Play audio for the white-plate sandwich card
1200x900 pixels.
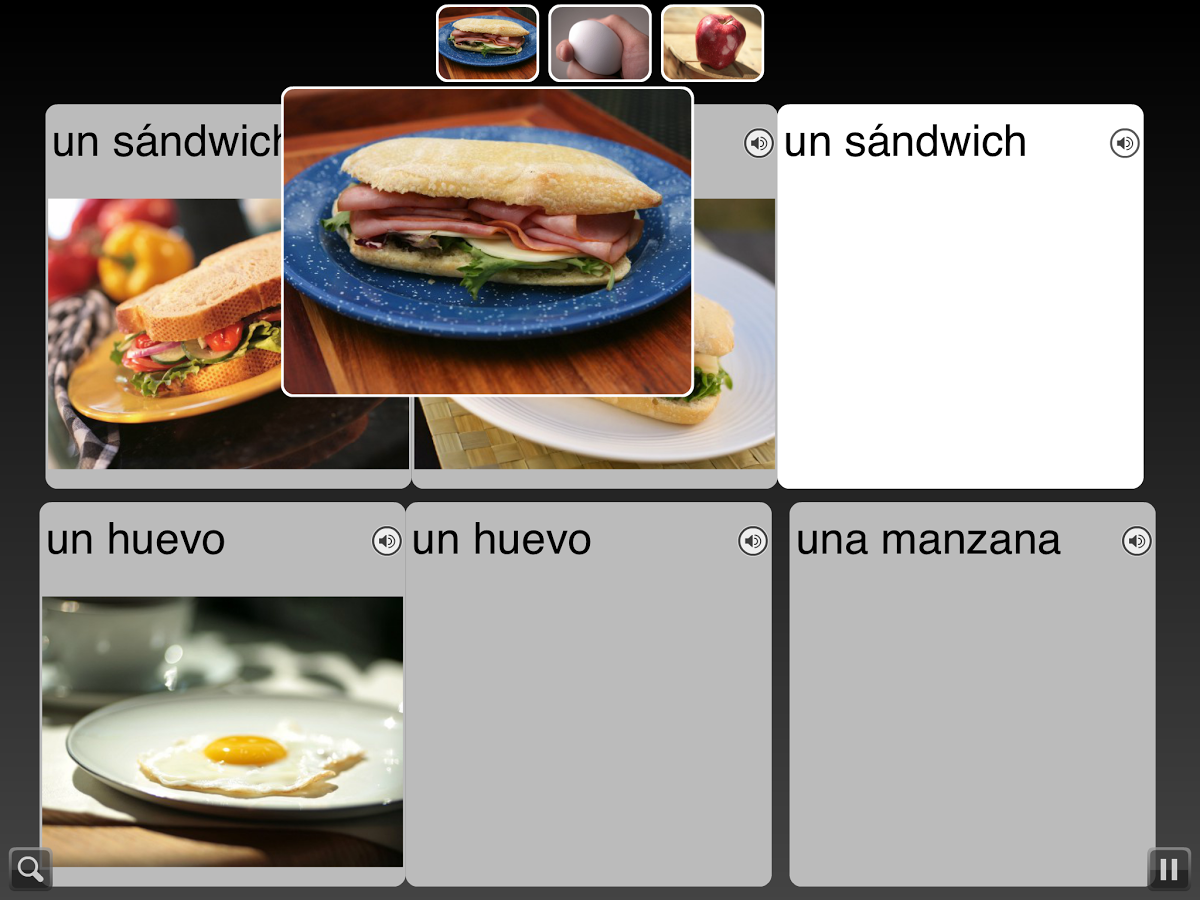(759, 143)
